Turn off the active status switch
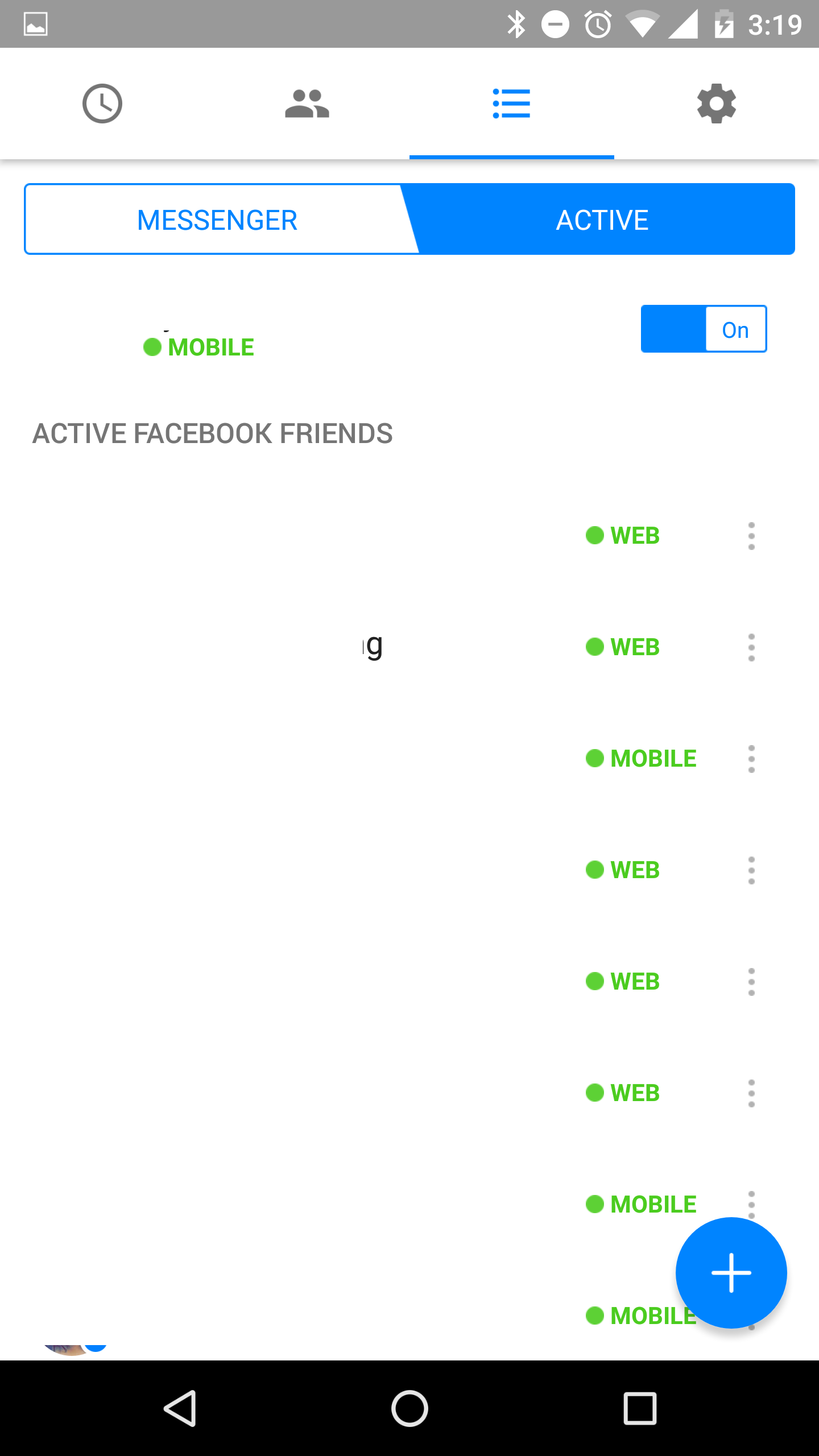 click(704, 329)
